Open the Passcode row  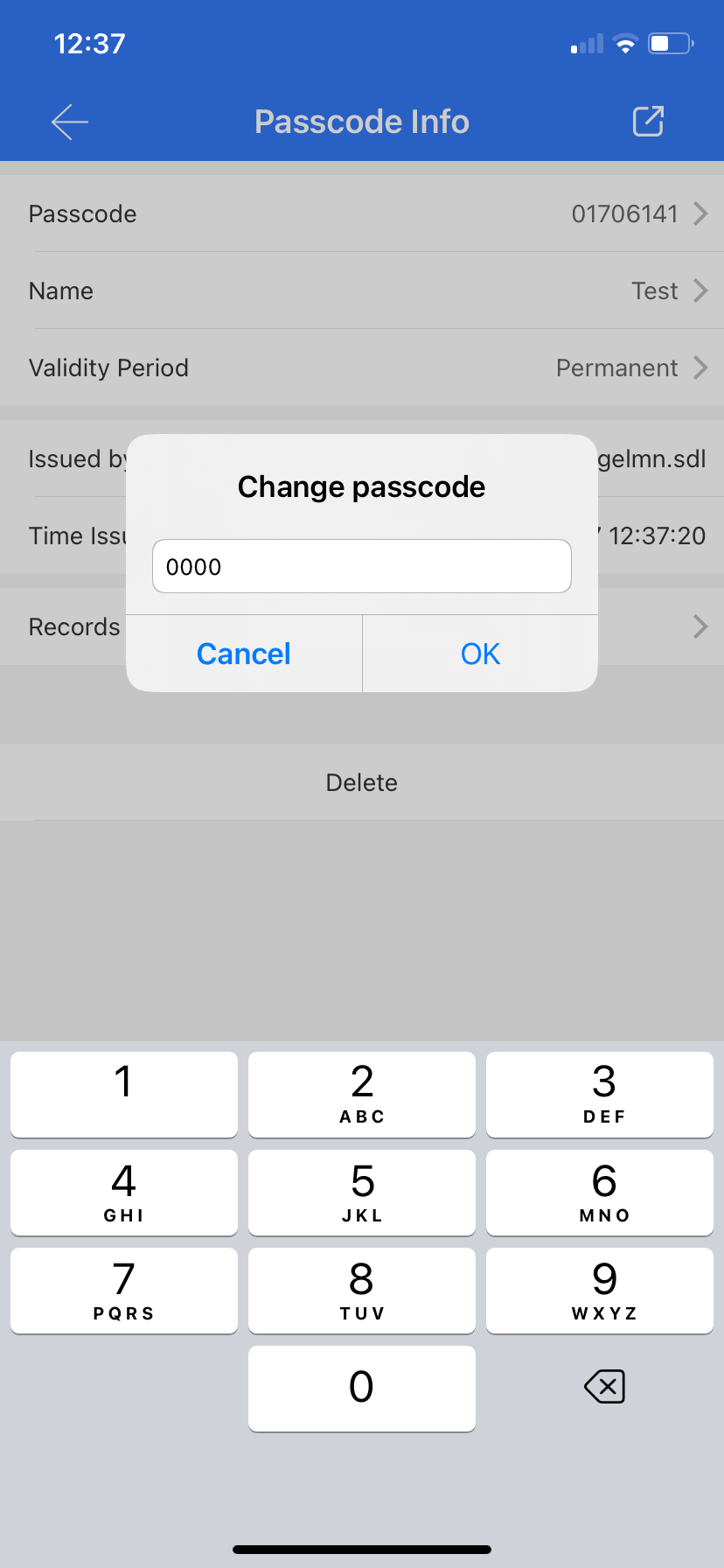(362, 213)
